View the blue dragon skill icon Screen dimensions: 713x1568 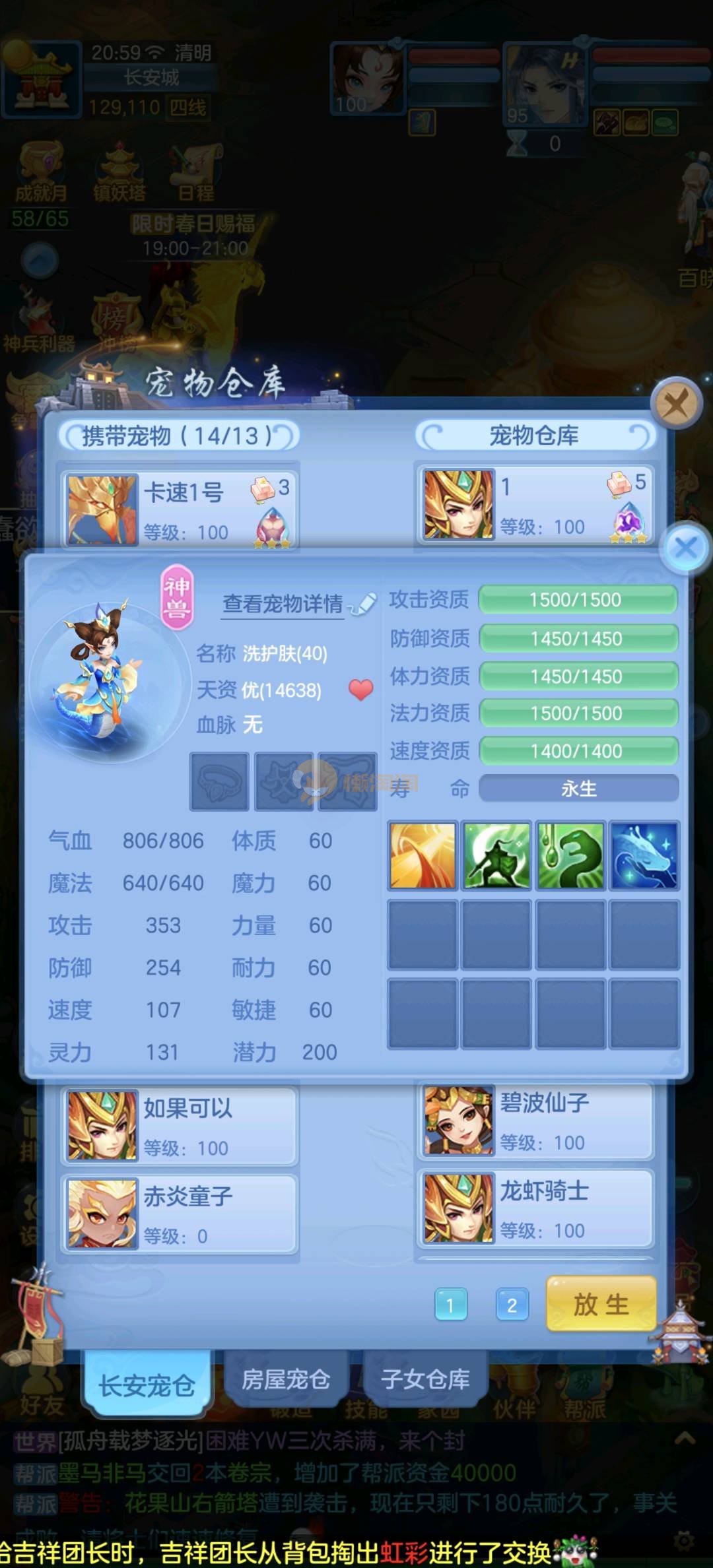coord(644,855)
